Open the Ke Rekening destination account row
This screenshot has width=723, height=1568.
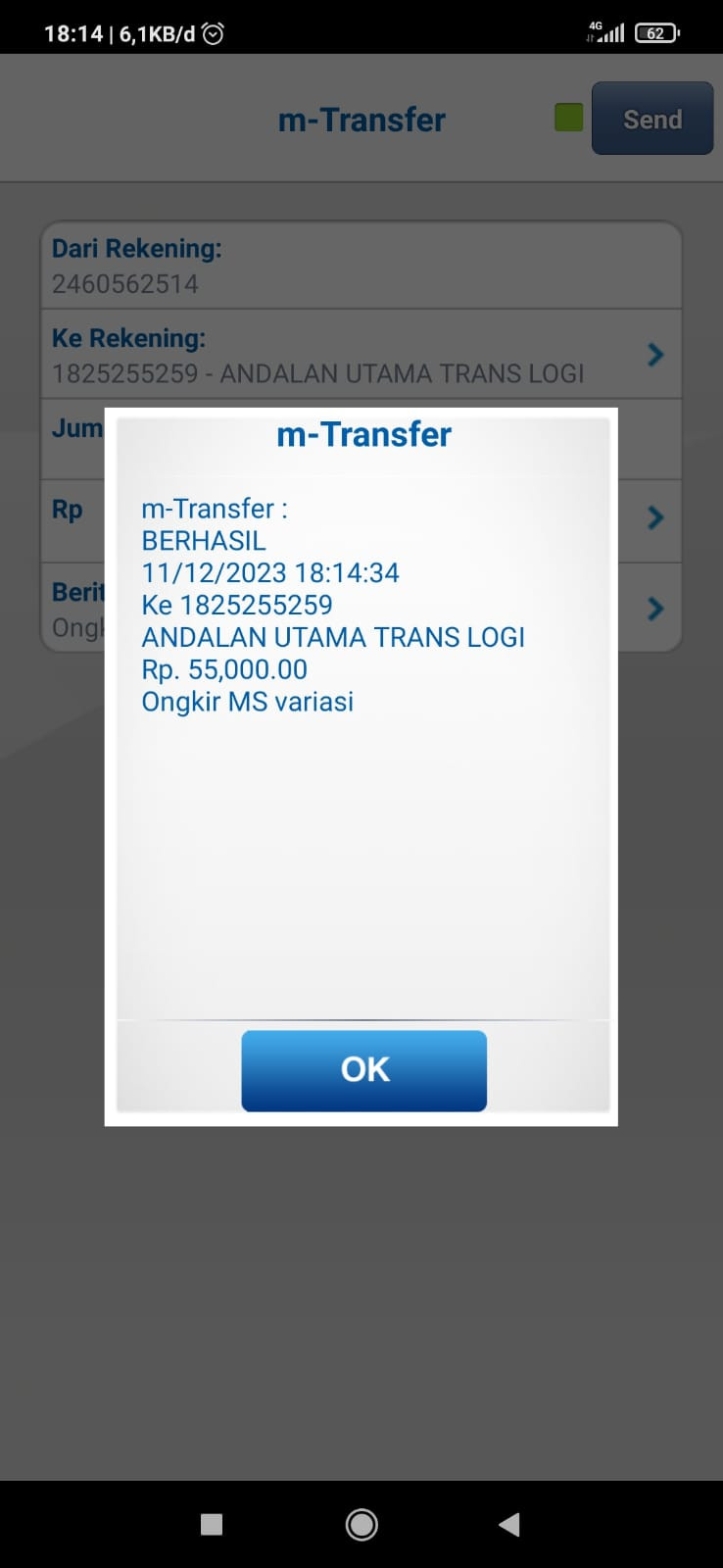coord(361,355)
